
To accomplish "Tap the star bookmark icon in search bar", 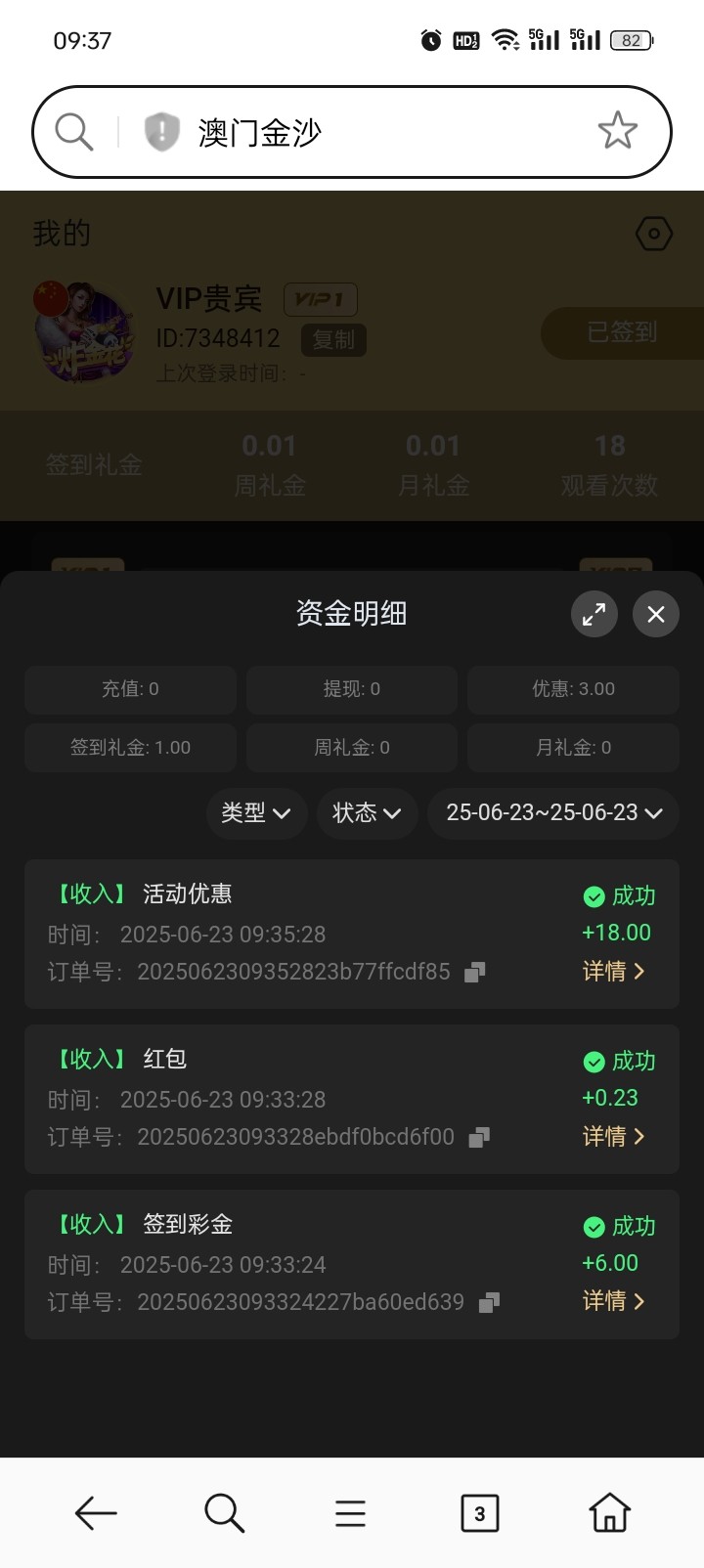I will coord(618,129).
